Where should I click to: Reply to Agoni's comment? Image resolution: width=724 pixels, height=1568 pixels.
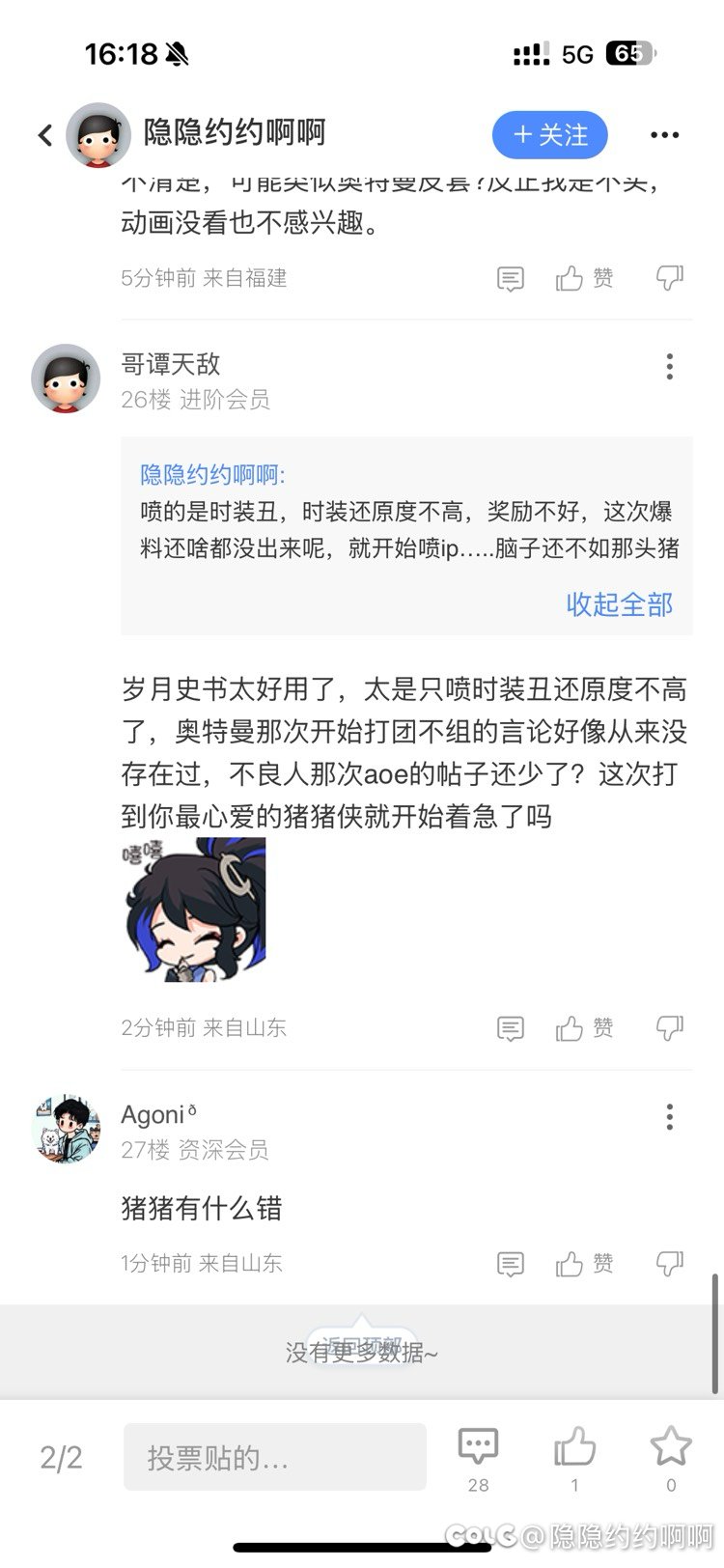510,1263
